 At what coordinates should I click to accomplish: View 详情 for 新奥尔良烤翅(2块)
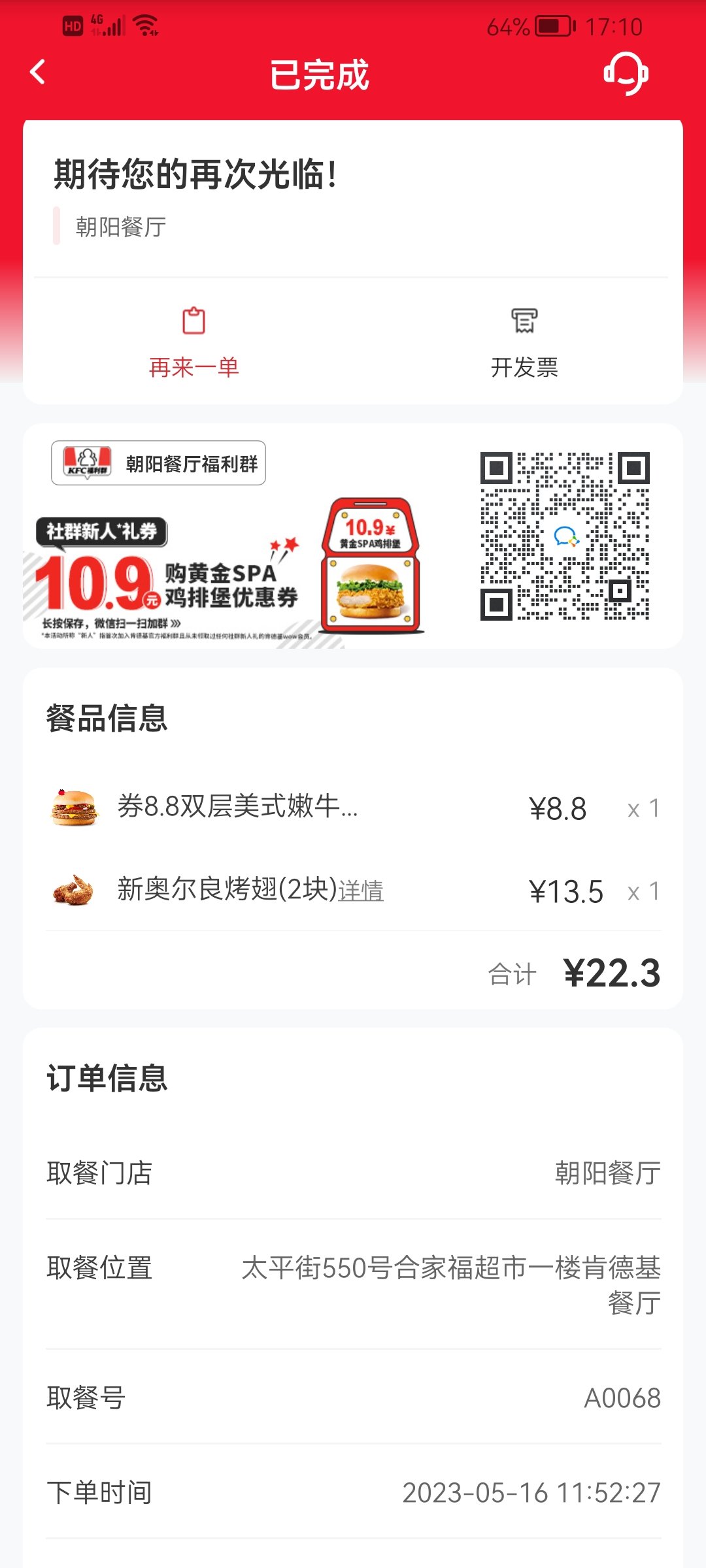pyautogui.click(x=361, y=891)
